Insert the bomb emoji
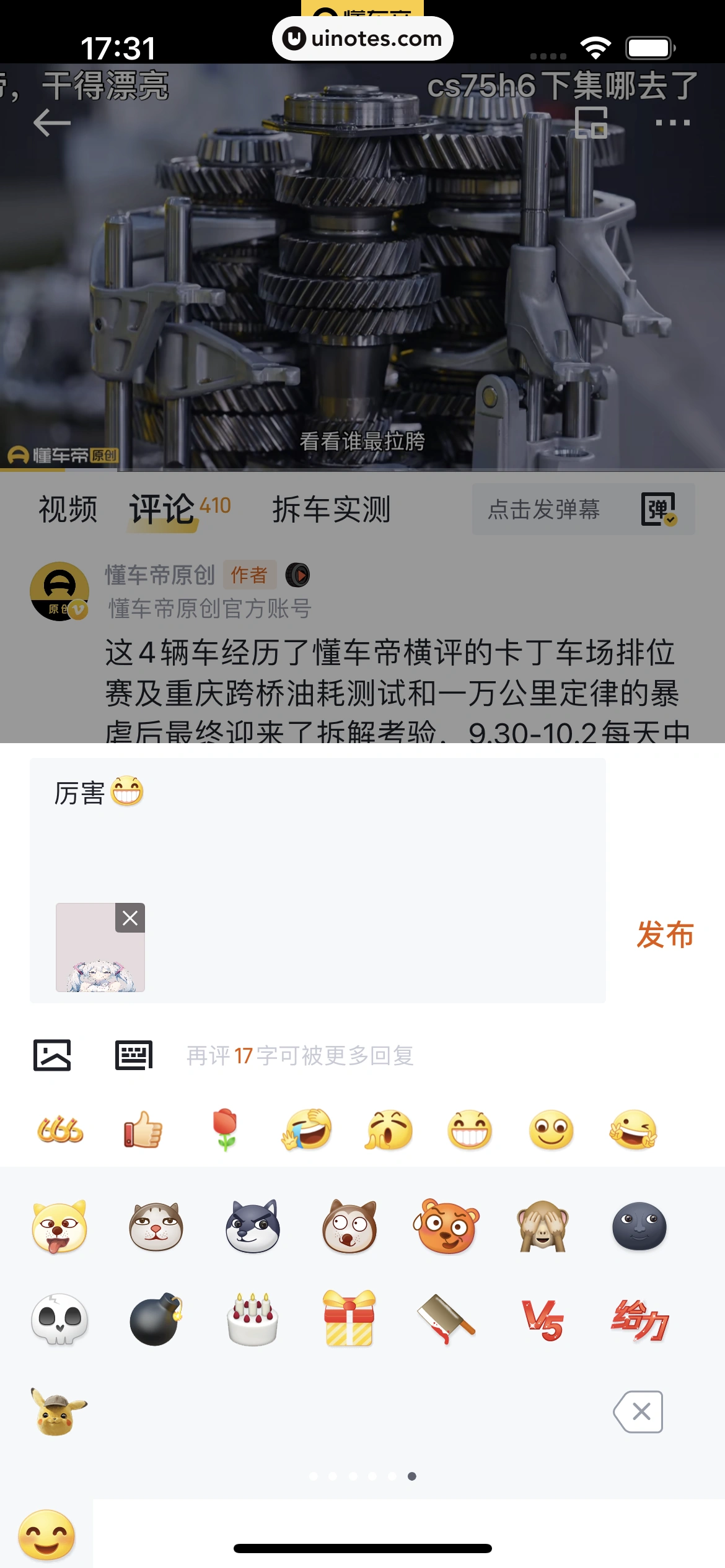The image size is (725, 1568). (x=156, y=1319)
